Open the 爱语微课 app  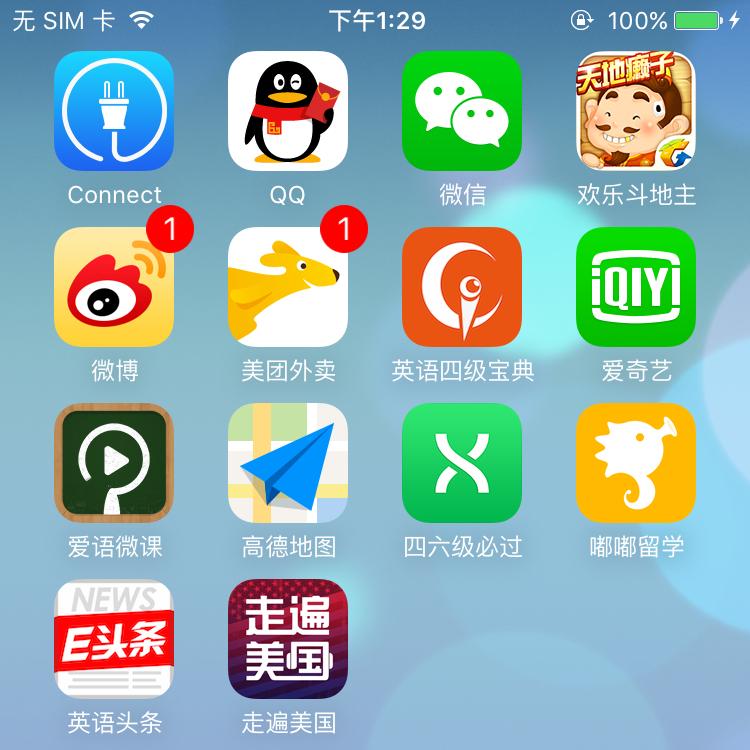(x=114, y=463)
